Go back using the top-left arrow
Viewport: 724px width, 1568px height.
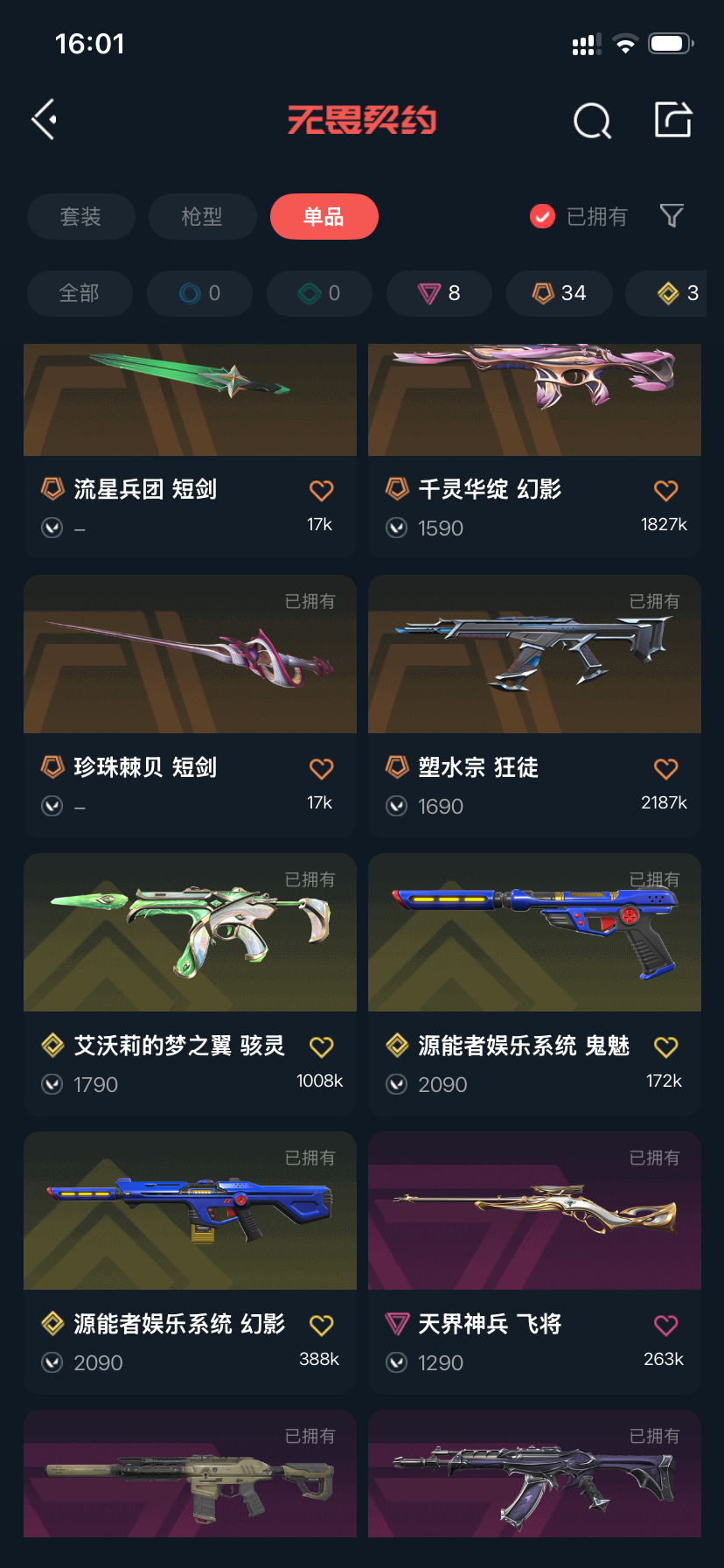45,119
